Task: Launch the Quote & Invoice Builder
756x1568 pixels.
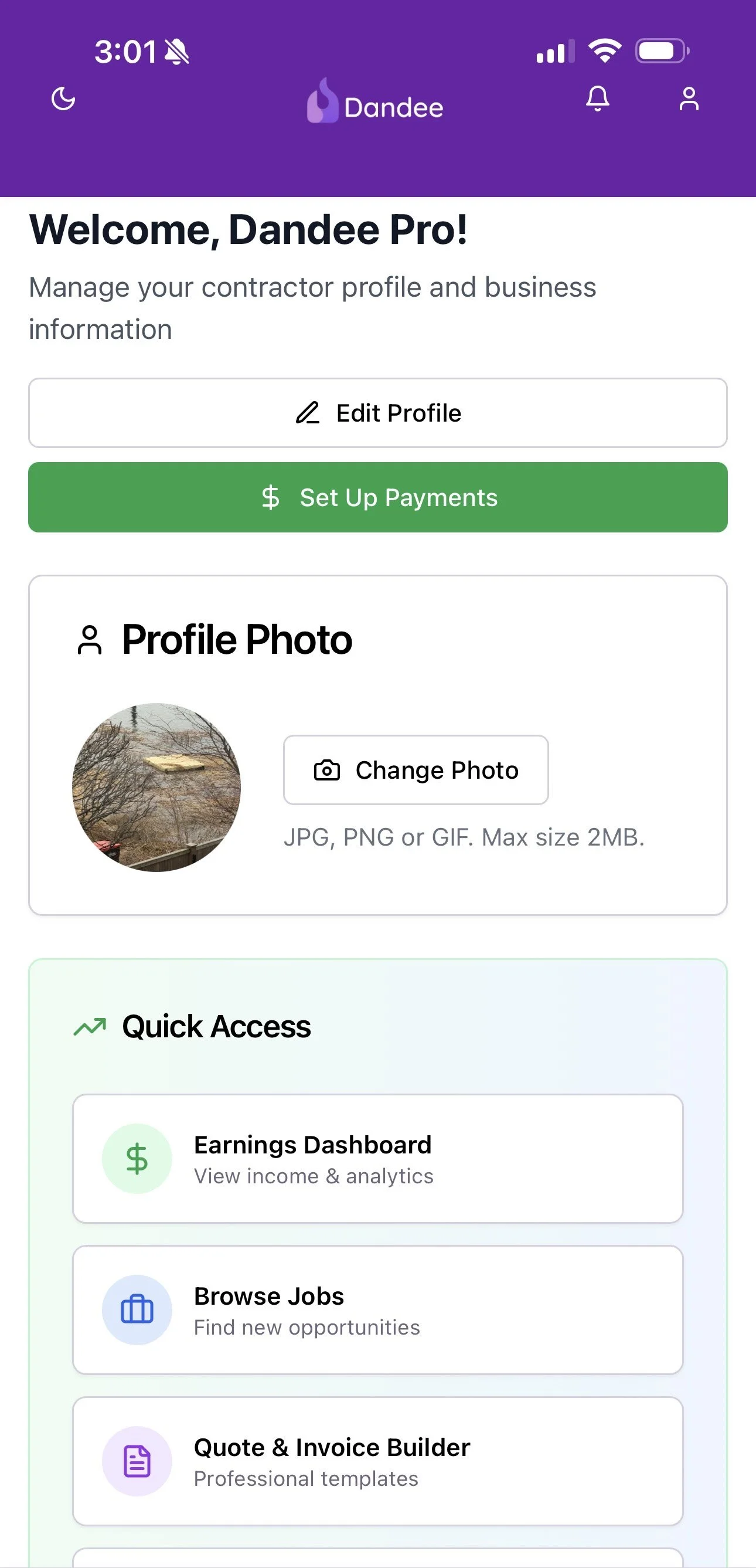Action: (x=377, y=1461)
